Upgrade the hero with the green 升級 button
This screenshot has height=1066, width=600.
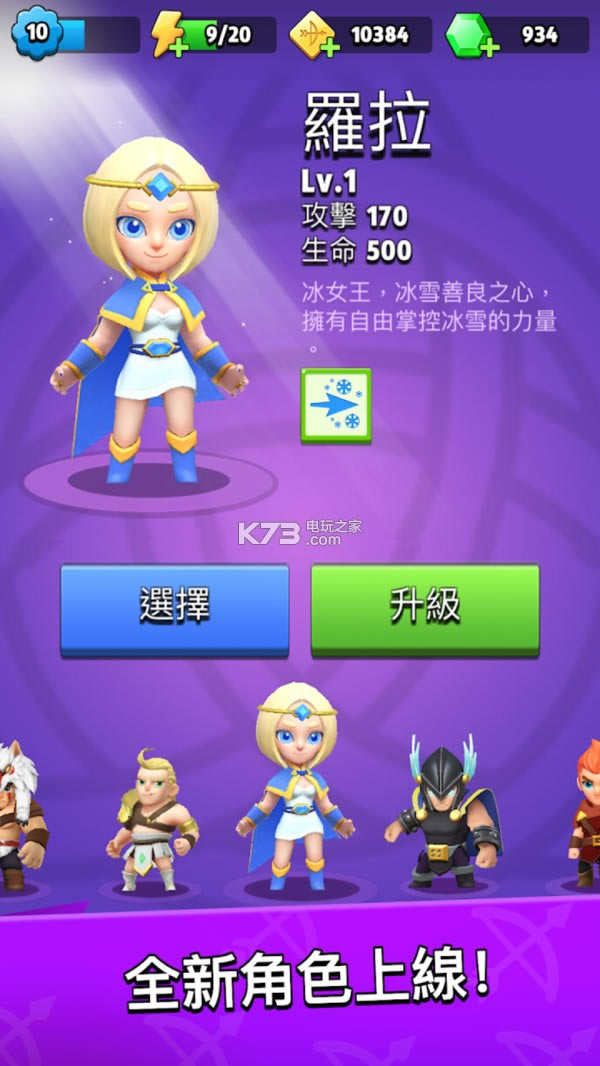(x=425, y=608)
